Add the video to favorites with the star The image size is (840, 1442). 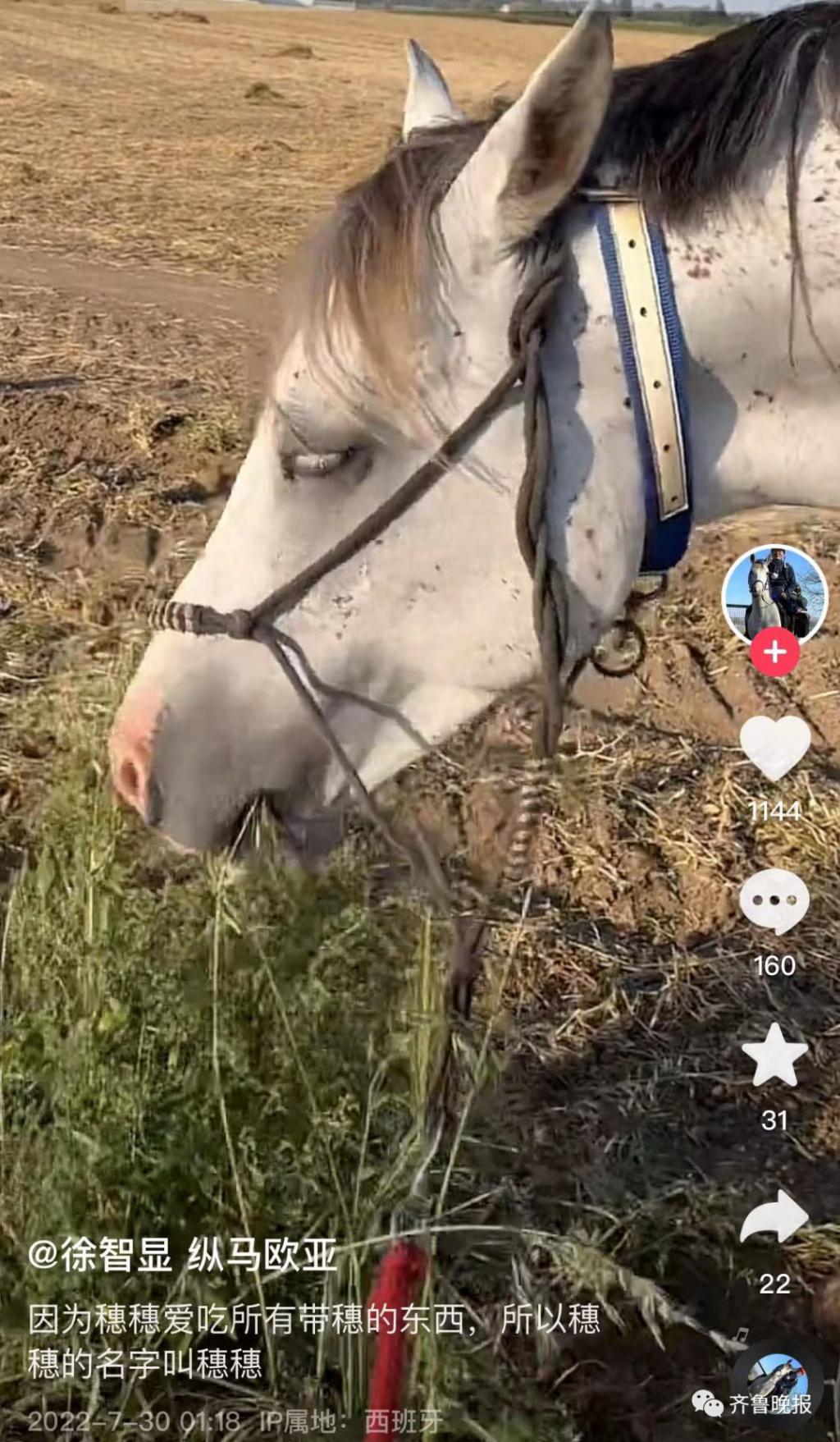(774, 1055)
